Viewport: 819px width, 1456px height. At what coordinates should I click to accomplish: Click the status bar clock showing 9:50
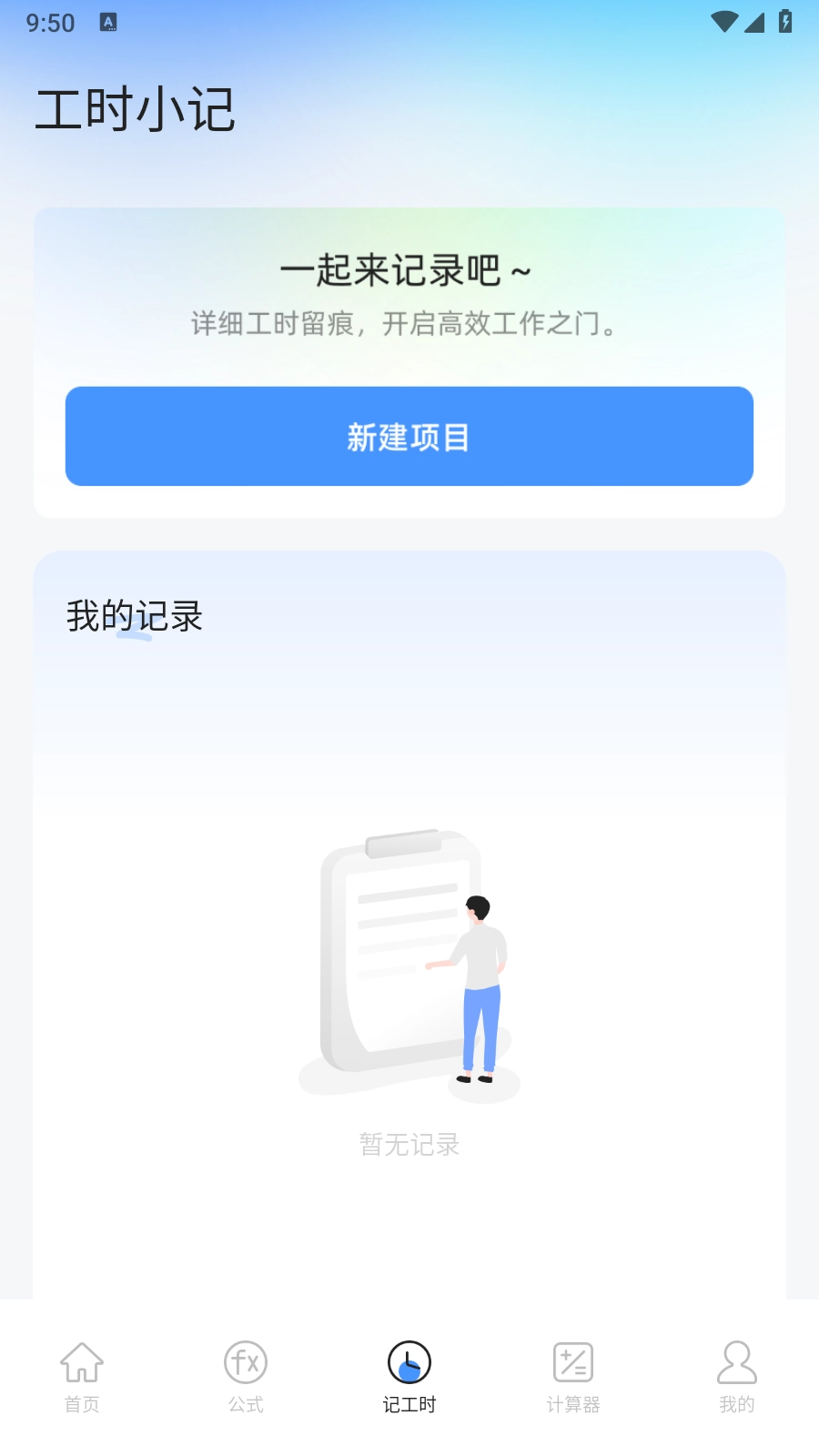point(50,22)
